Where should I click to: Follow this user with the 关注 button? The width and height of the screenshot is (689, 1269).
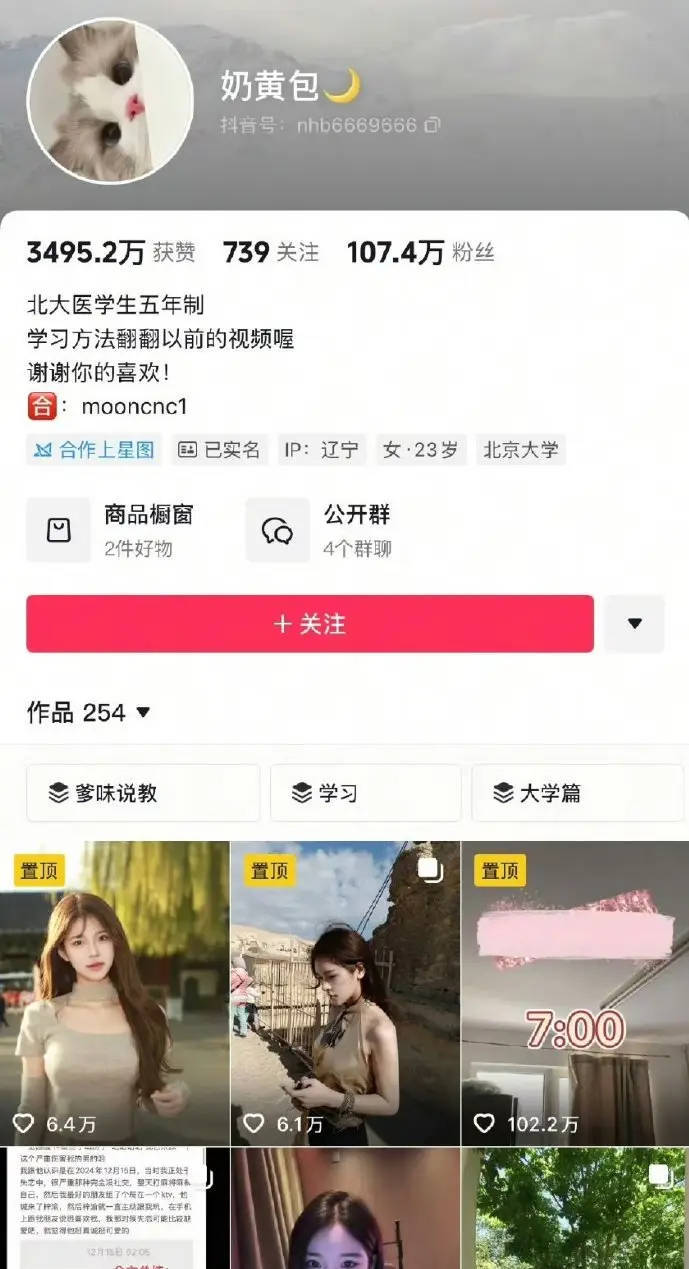click(x=310, y=624)
